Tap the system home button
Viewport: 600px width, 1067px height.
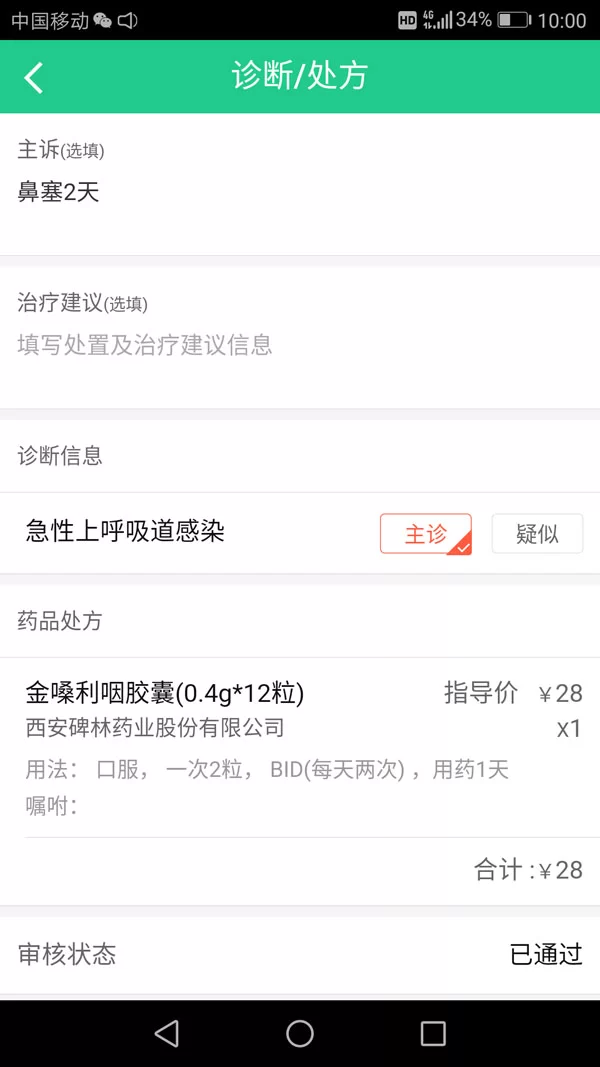(300, 1033)
